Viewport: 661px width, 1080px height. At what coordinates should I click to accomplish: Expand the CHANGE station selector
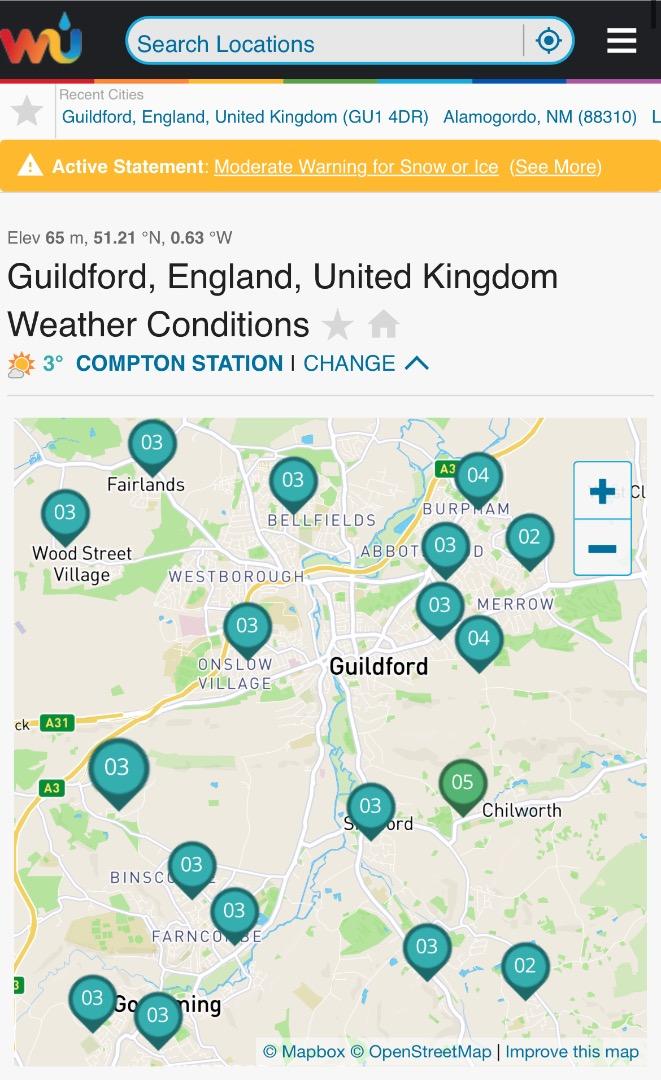(x=365, y=364)
